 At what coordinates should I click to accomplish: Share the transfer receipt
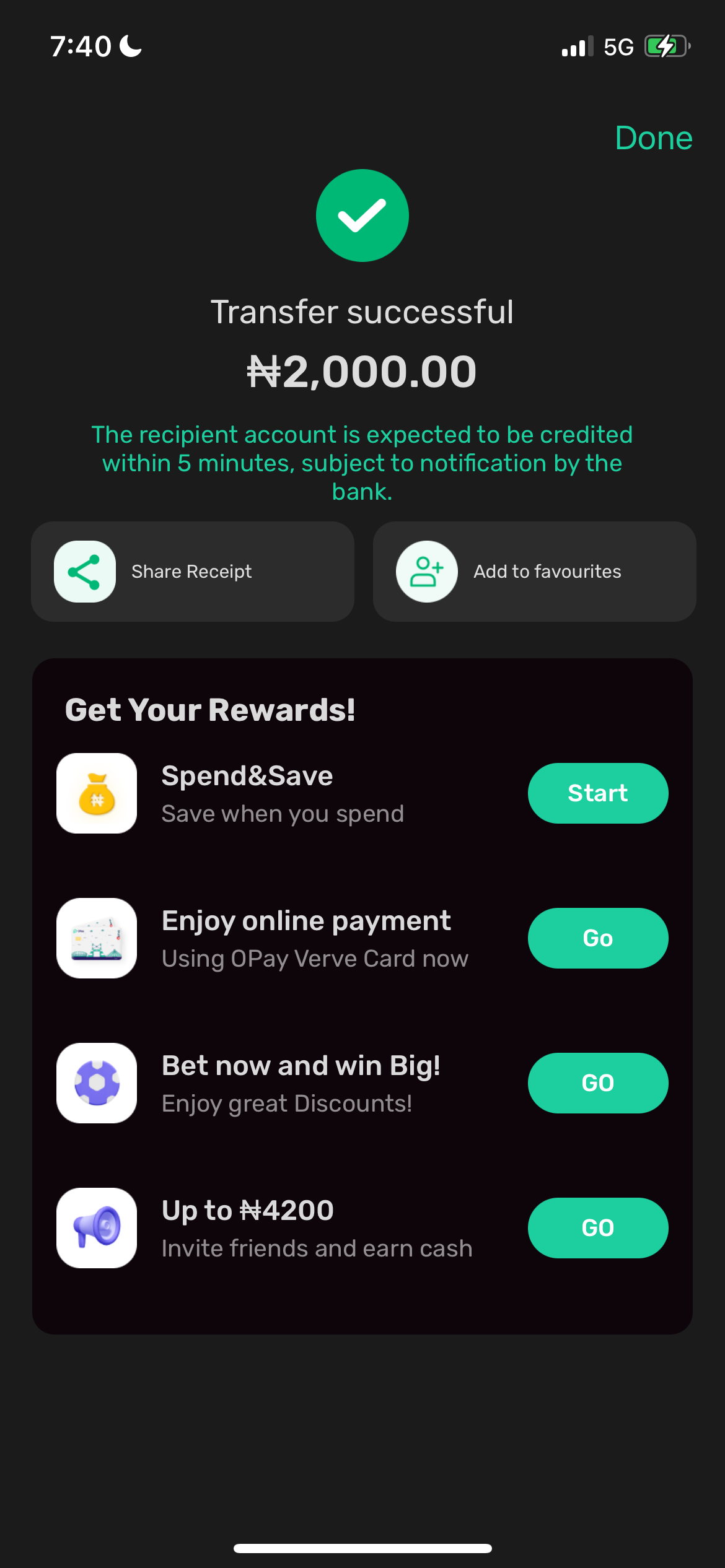coord(192,571)
